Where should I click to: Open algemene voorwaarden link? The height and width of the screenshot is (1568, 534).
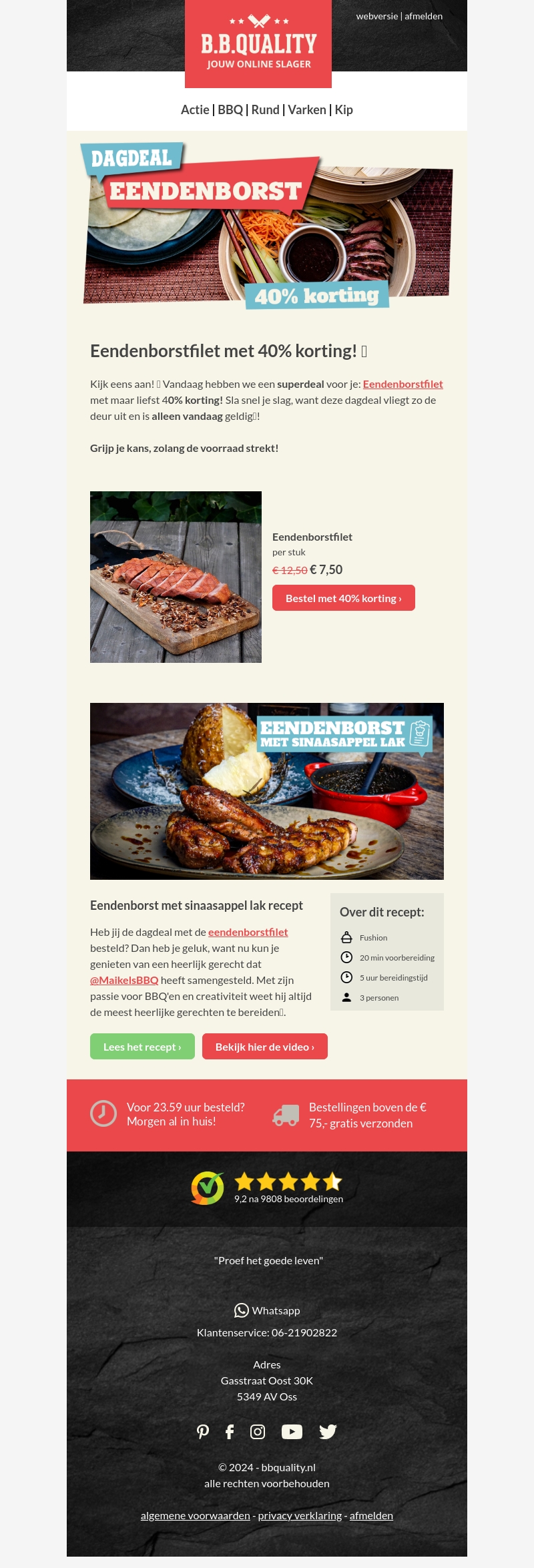coord(195,1516)
